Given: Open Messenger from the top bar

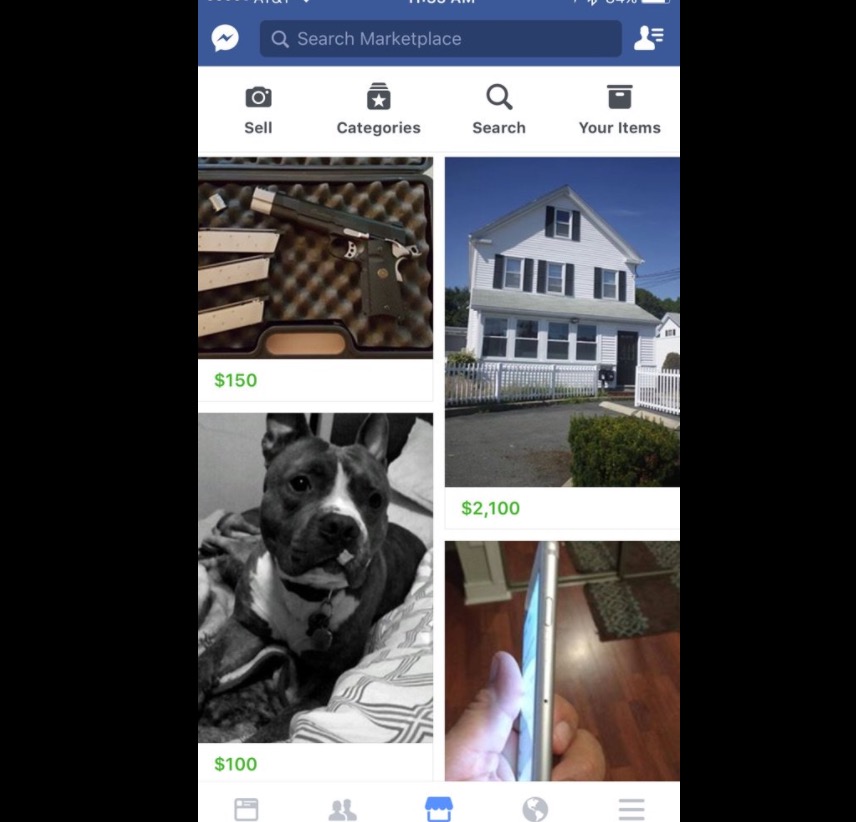Looking at the screenshot, I should click(225, 39).
